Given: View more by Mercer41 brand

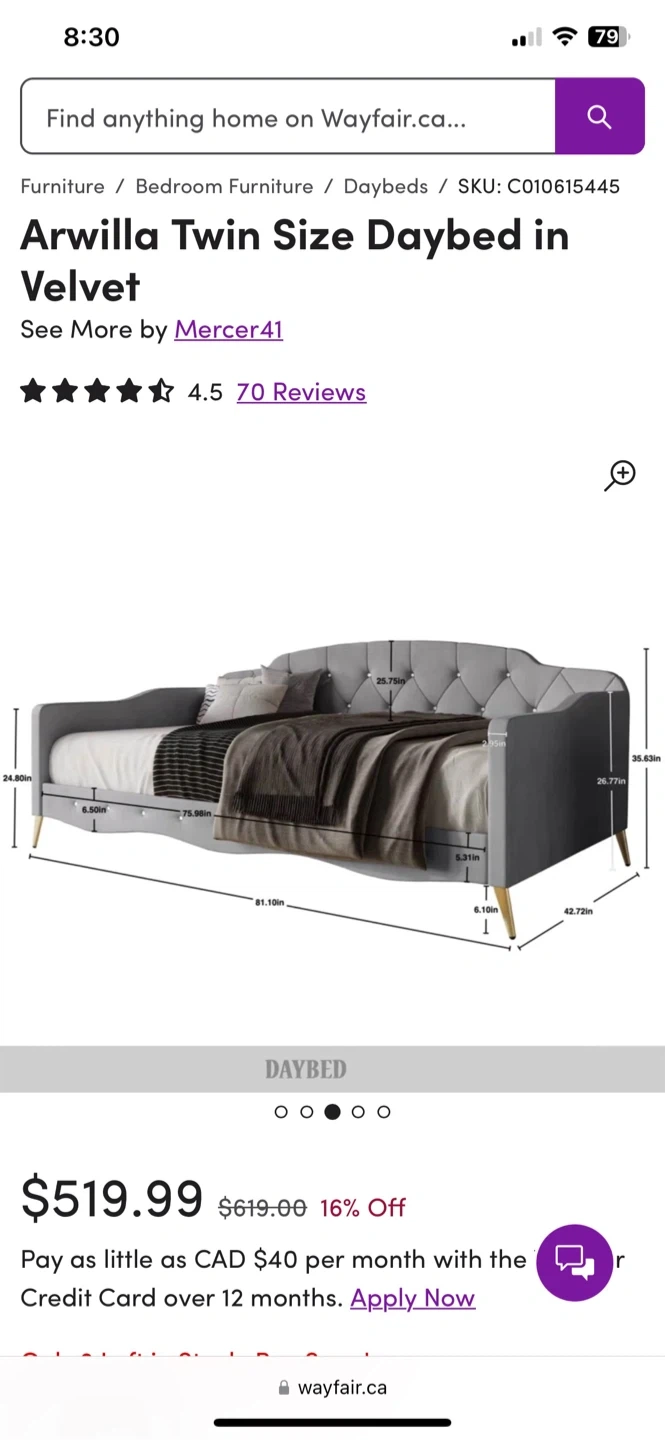Looking at the screenshot, I should point(228,329).
